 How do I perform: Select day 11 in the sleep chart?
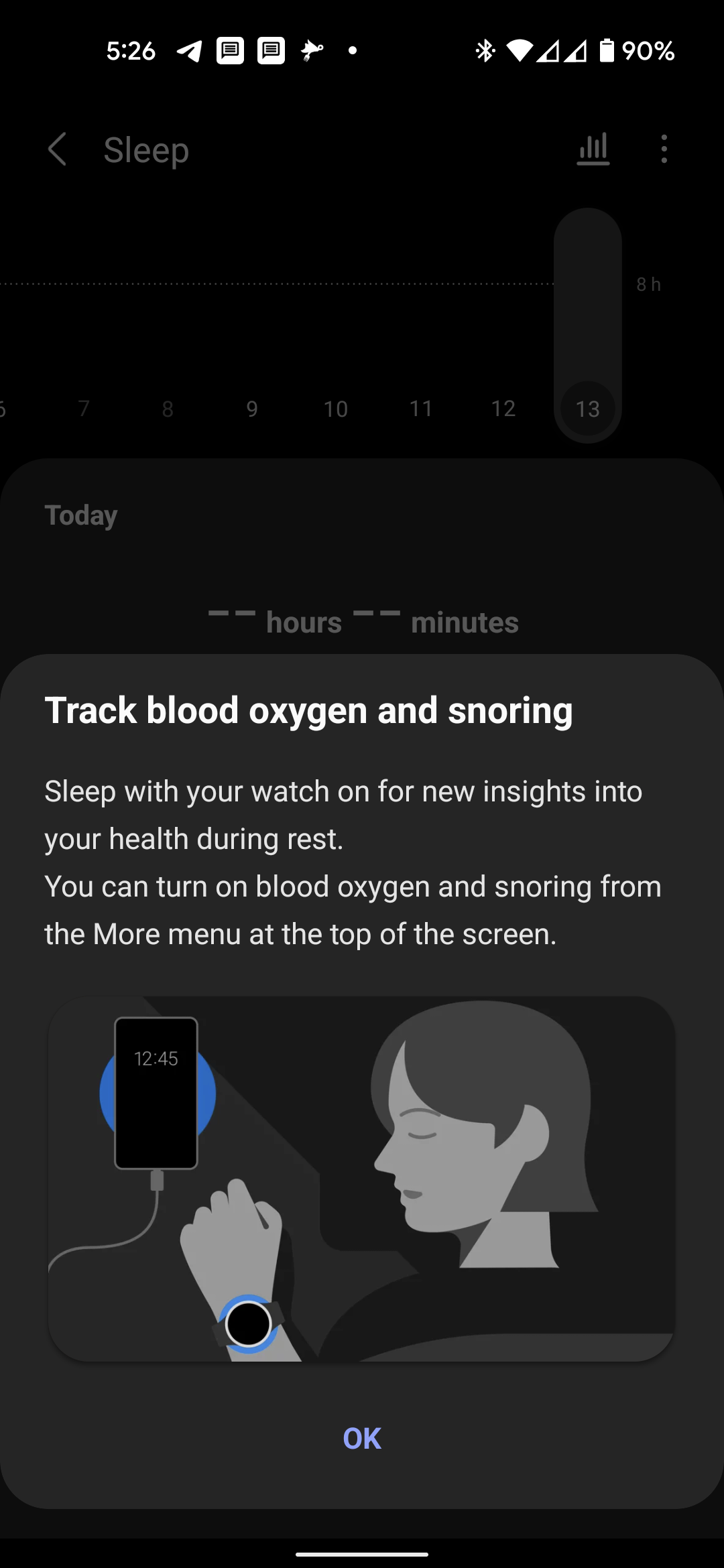pyautogui.click(x=420, y=408)
